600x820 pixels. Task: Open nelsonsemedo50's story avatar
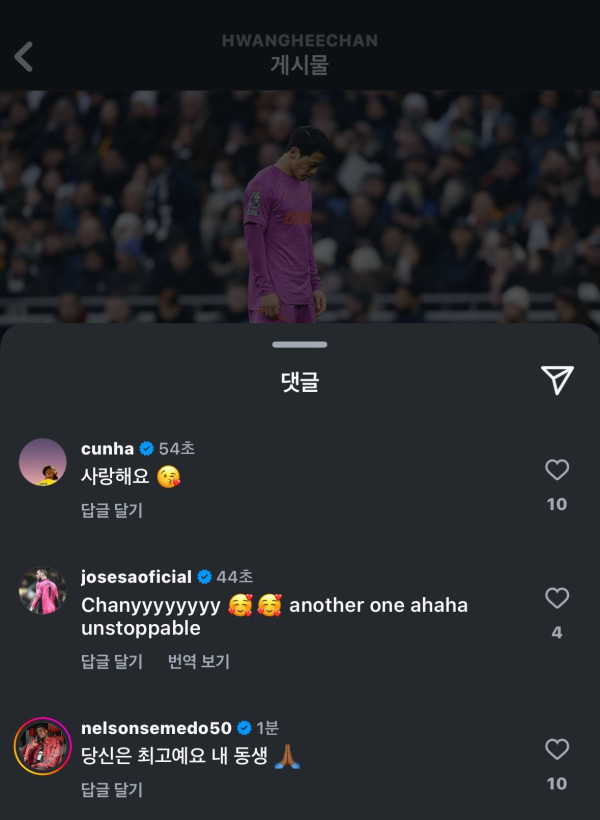point(42,746)
